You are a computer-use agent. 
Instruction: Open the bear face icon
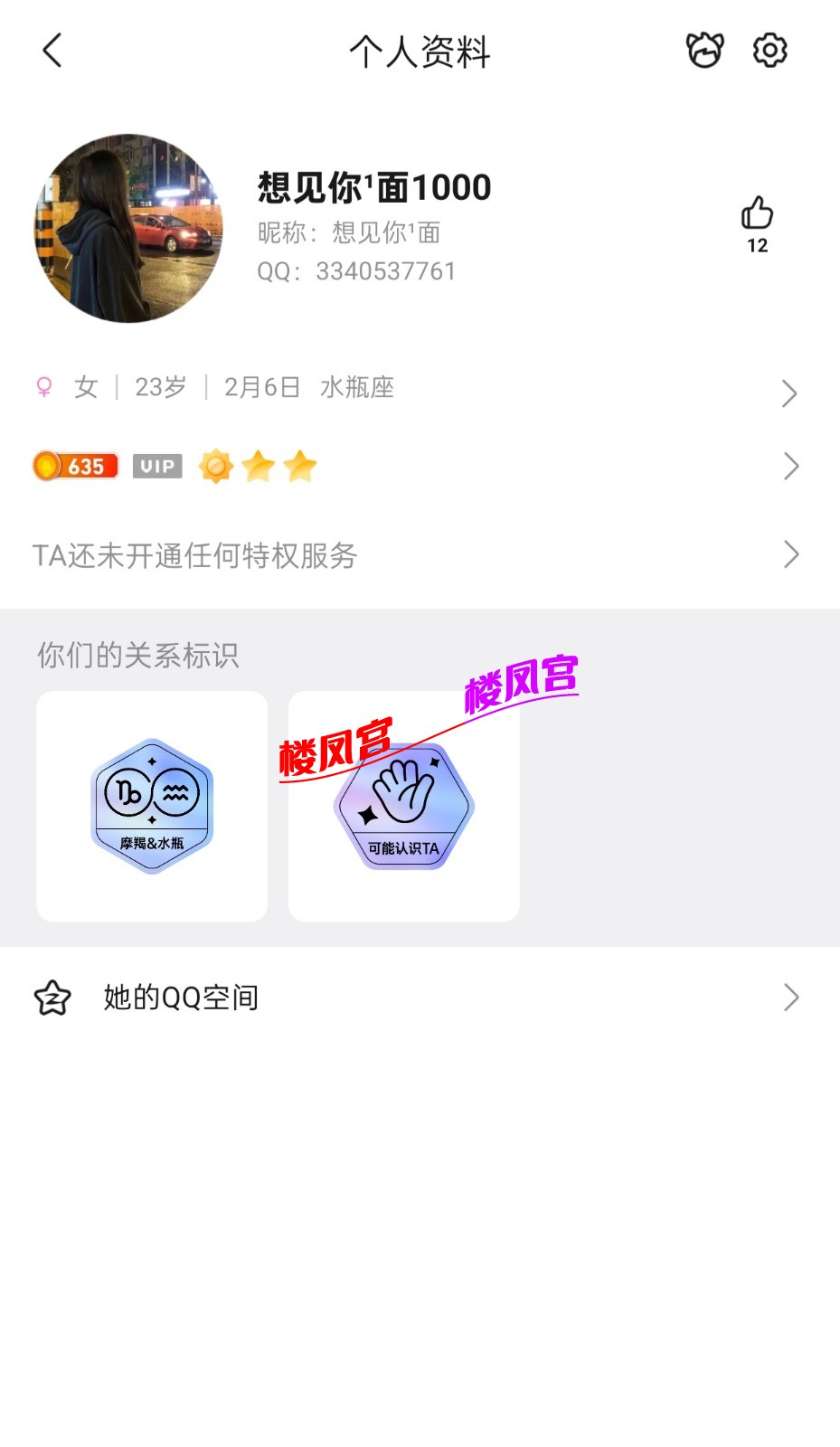tap(704, 51)
